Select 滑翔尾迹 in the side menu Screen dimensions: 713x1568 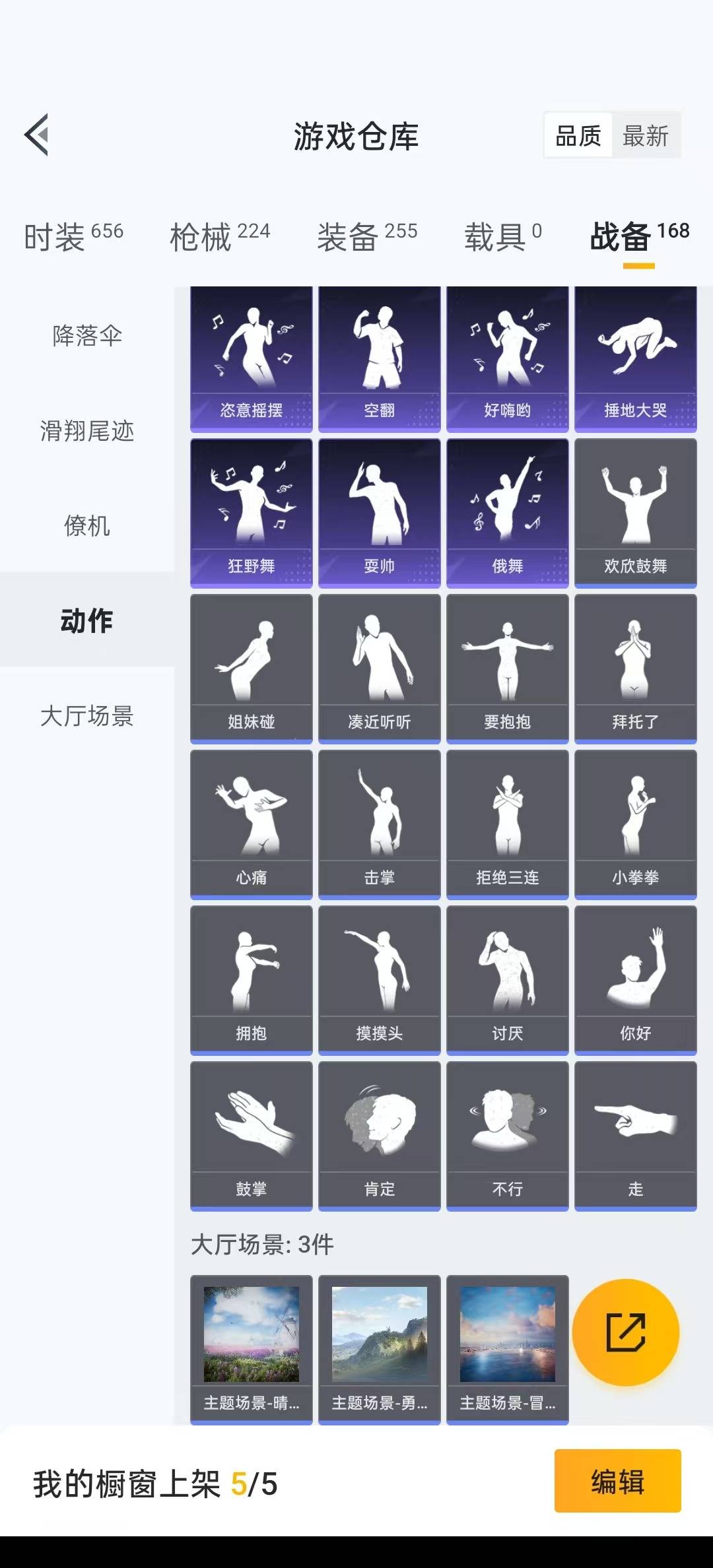(87, 431)
